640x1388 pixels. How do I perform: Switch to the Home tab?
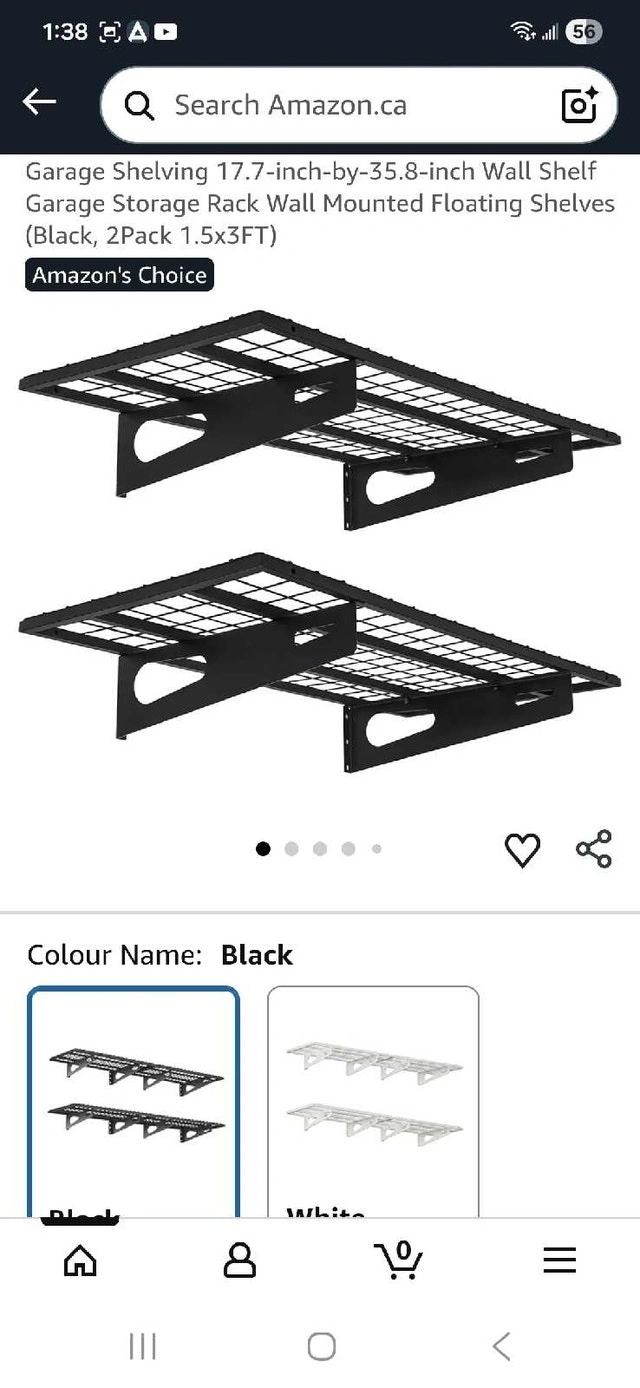point(80,1260)
